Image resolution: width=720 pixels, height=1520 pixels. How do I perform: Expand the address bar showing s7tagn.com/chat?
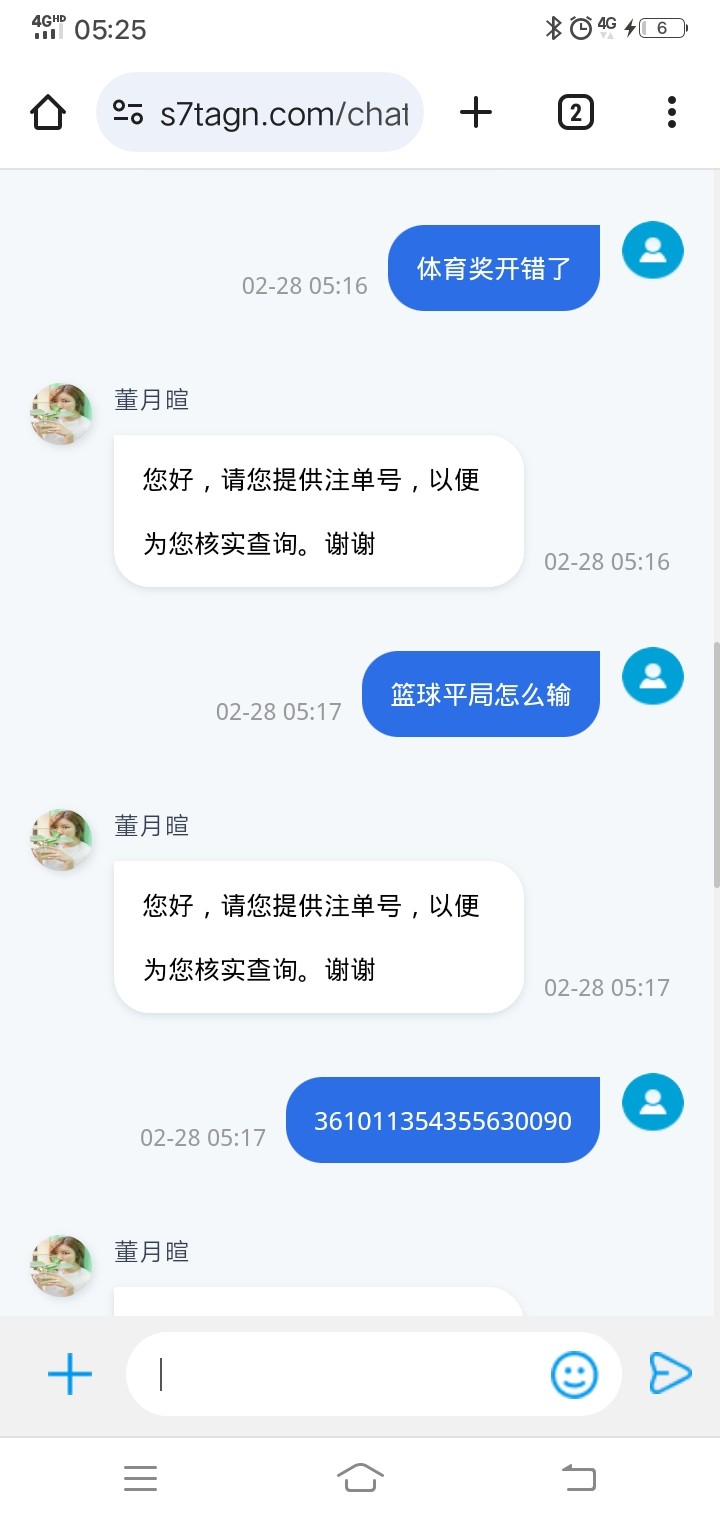(270, 112)
